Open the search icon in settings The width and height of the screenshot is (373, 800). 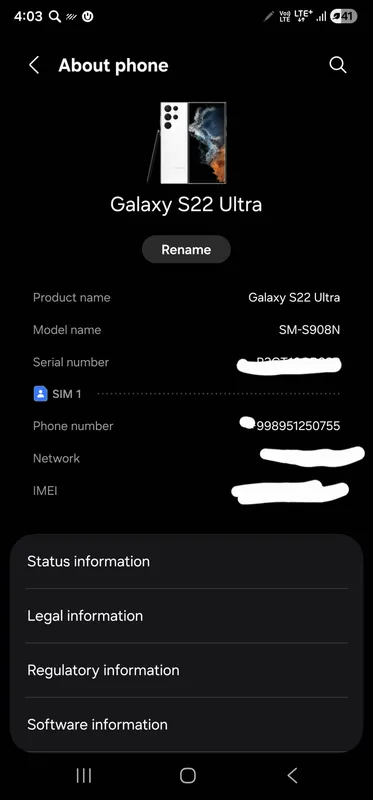[338, 65]
